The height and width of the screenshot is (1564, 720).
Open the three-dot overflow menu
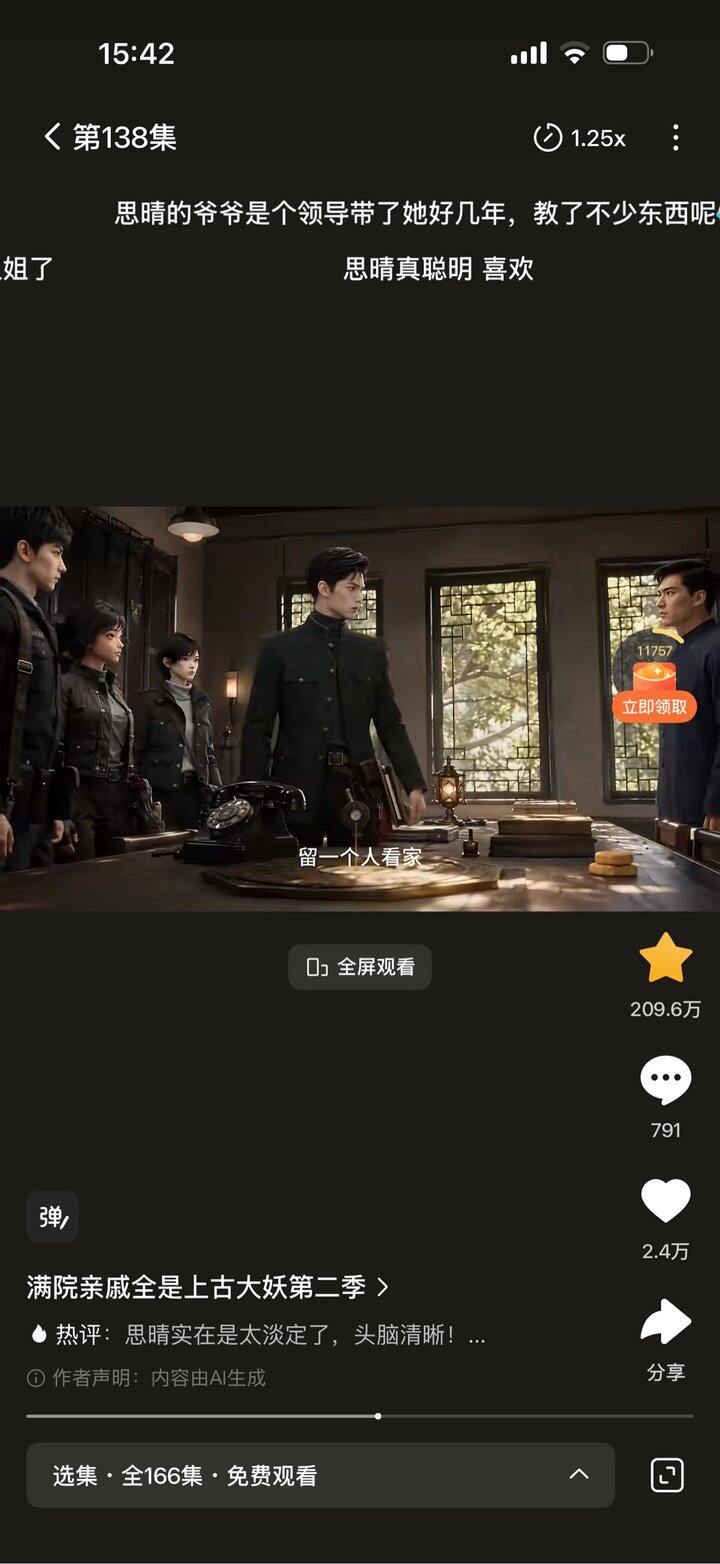pos(676,138)
